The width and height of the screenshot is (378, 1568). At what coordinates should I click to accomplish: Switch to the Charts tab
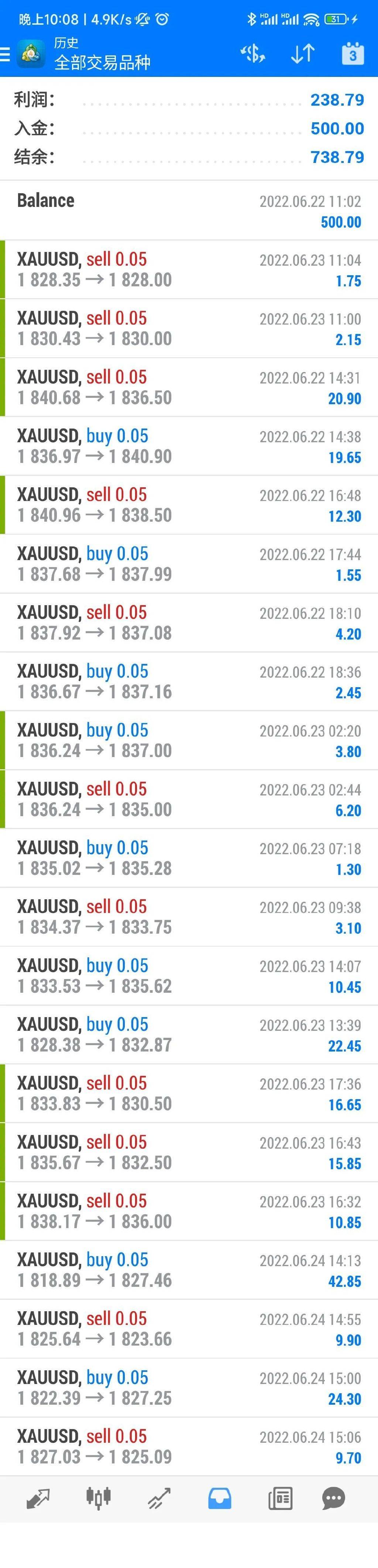98,1499
